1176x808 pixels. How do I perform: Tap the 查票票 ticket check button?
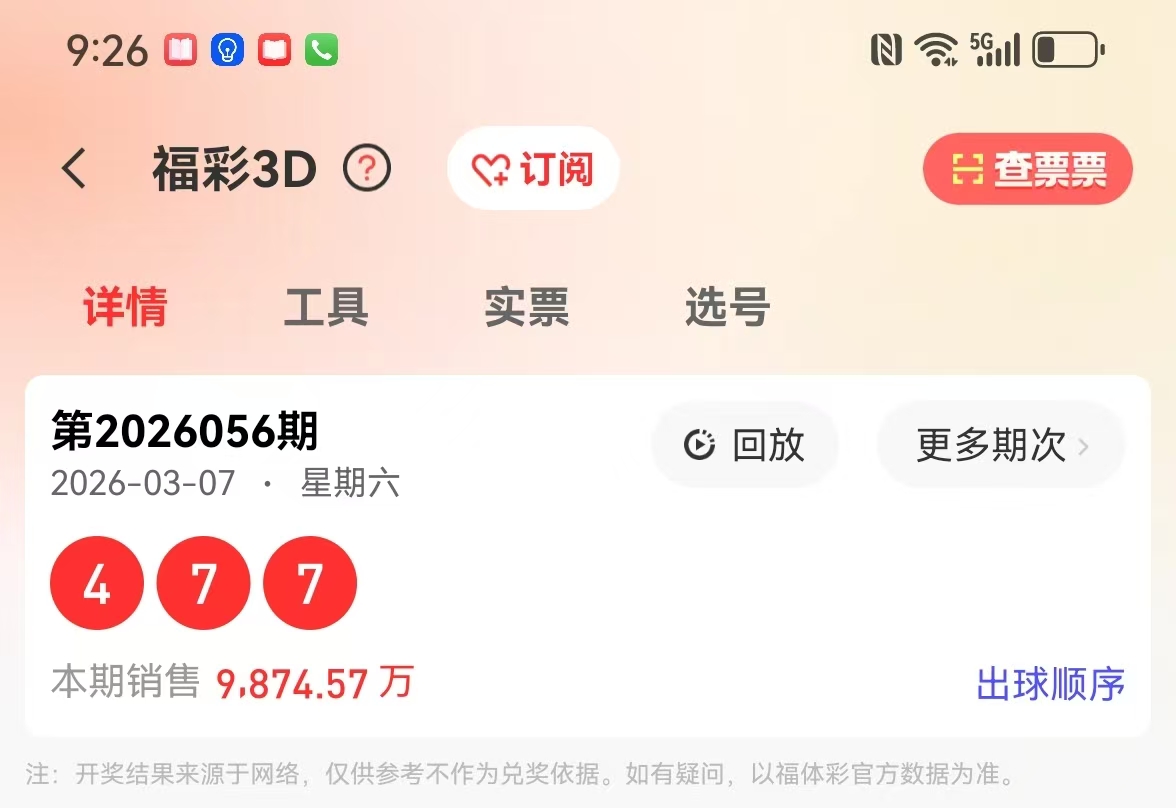point(1027,170)
